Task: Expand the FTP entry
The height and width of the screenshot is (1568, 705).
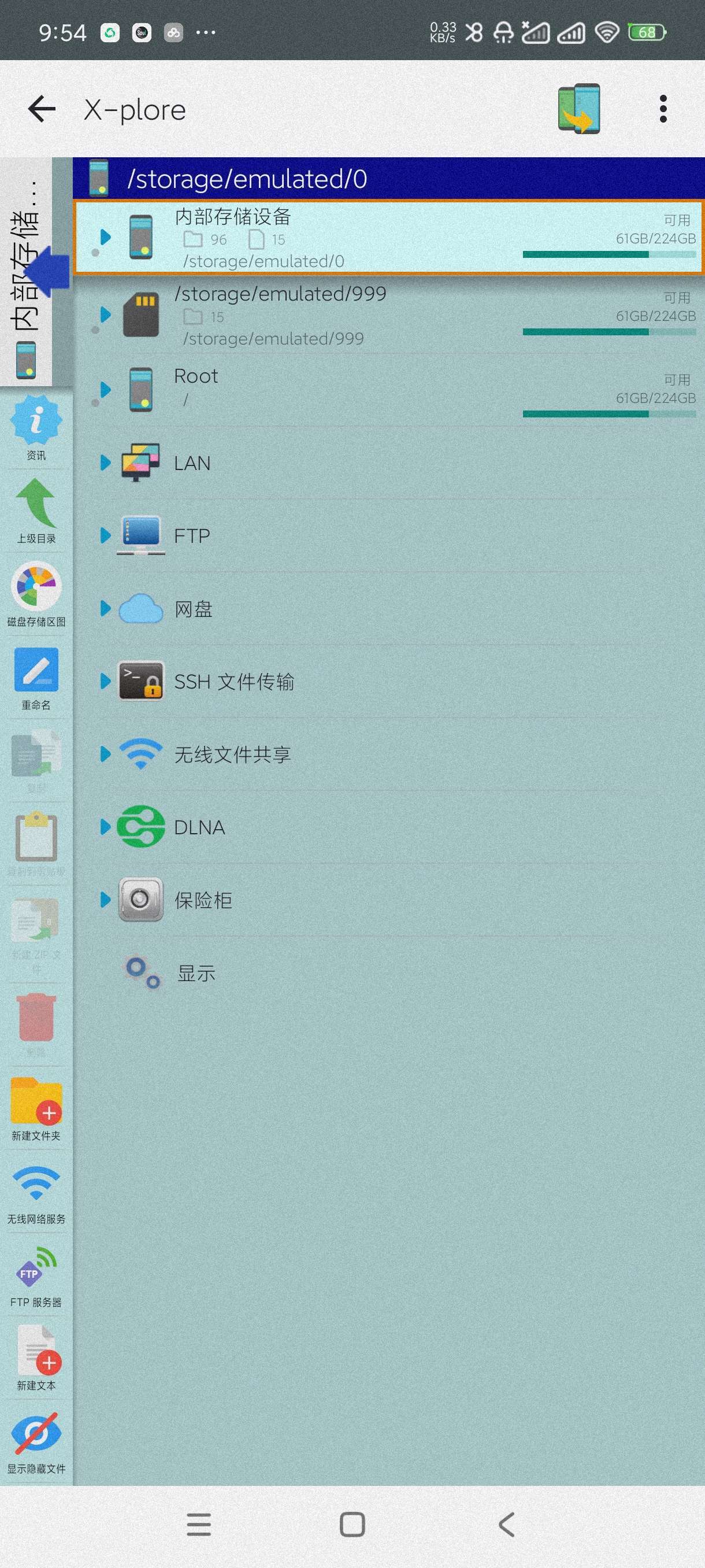Action: 105,535
